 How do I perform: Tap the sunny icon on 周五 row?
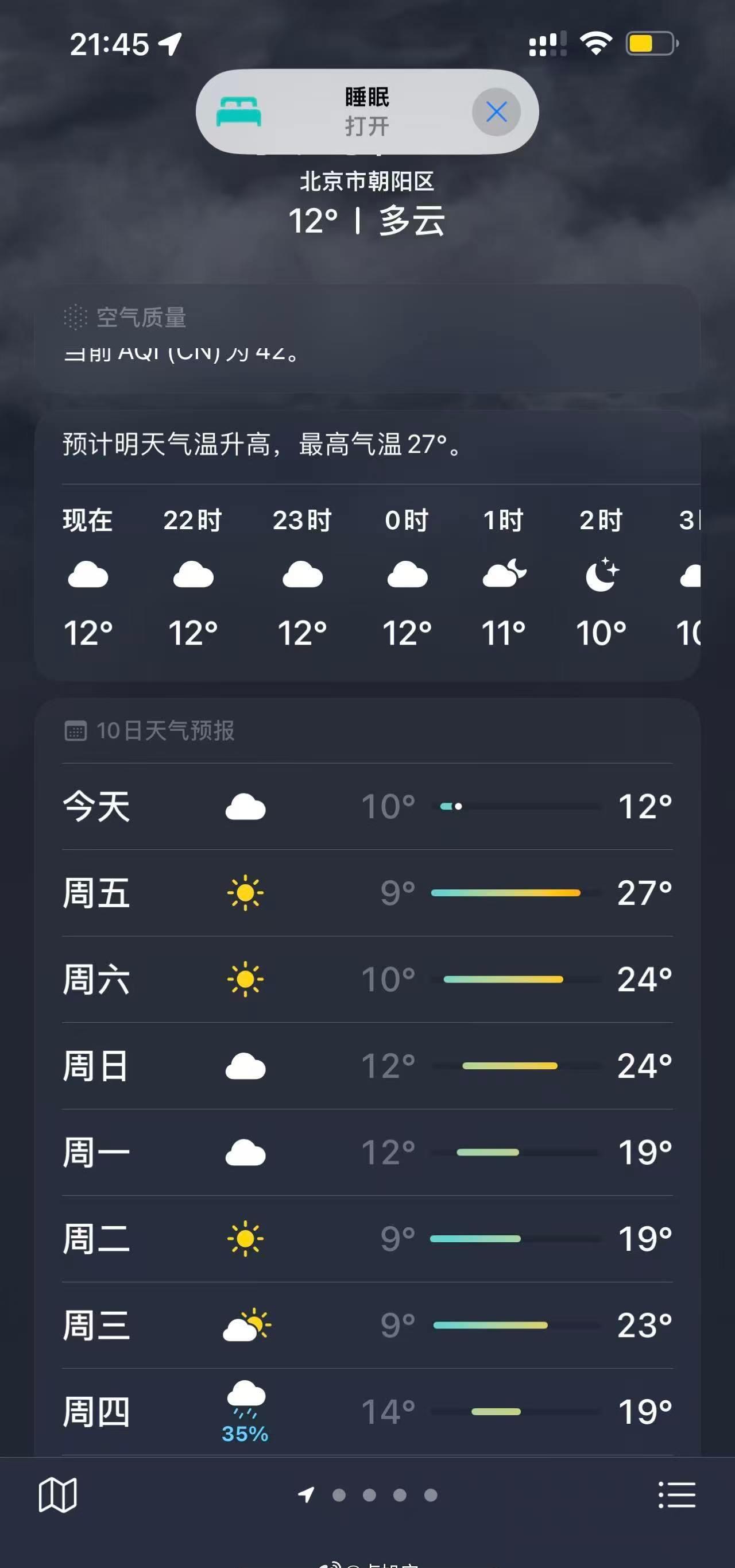coord(245,894)
